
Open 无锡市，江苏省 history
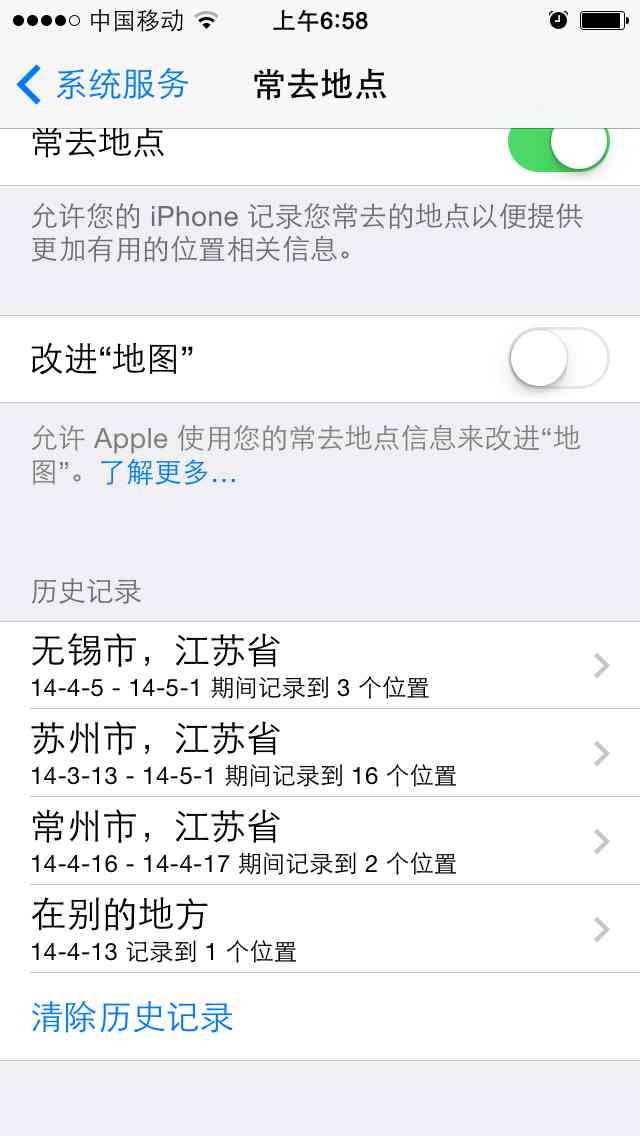pyautogui.click(x=320, y=665)
